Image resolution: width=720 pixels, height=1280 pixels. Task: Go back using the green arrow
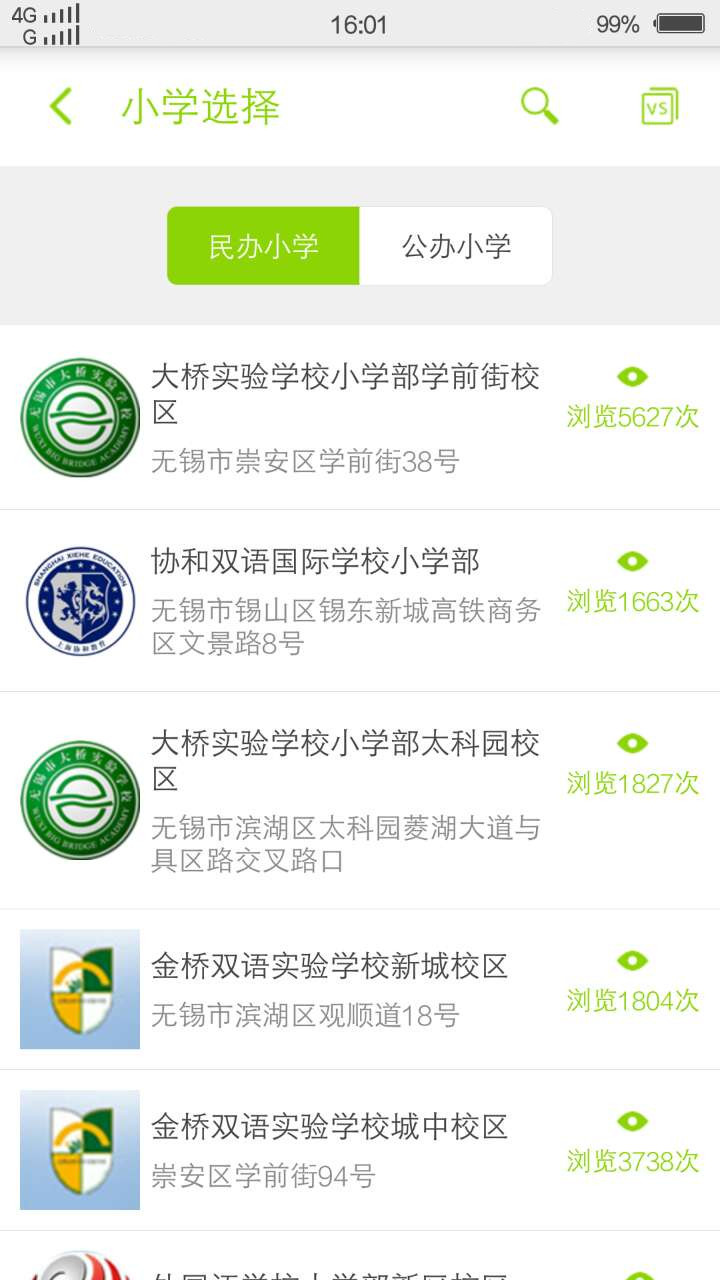click(x=61, y=106)
